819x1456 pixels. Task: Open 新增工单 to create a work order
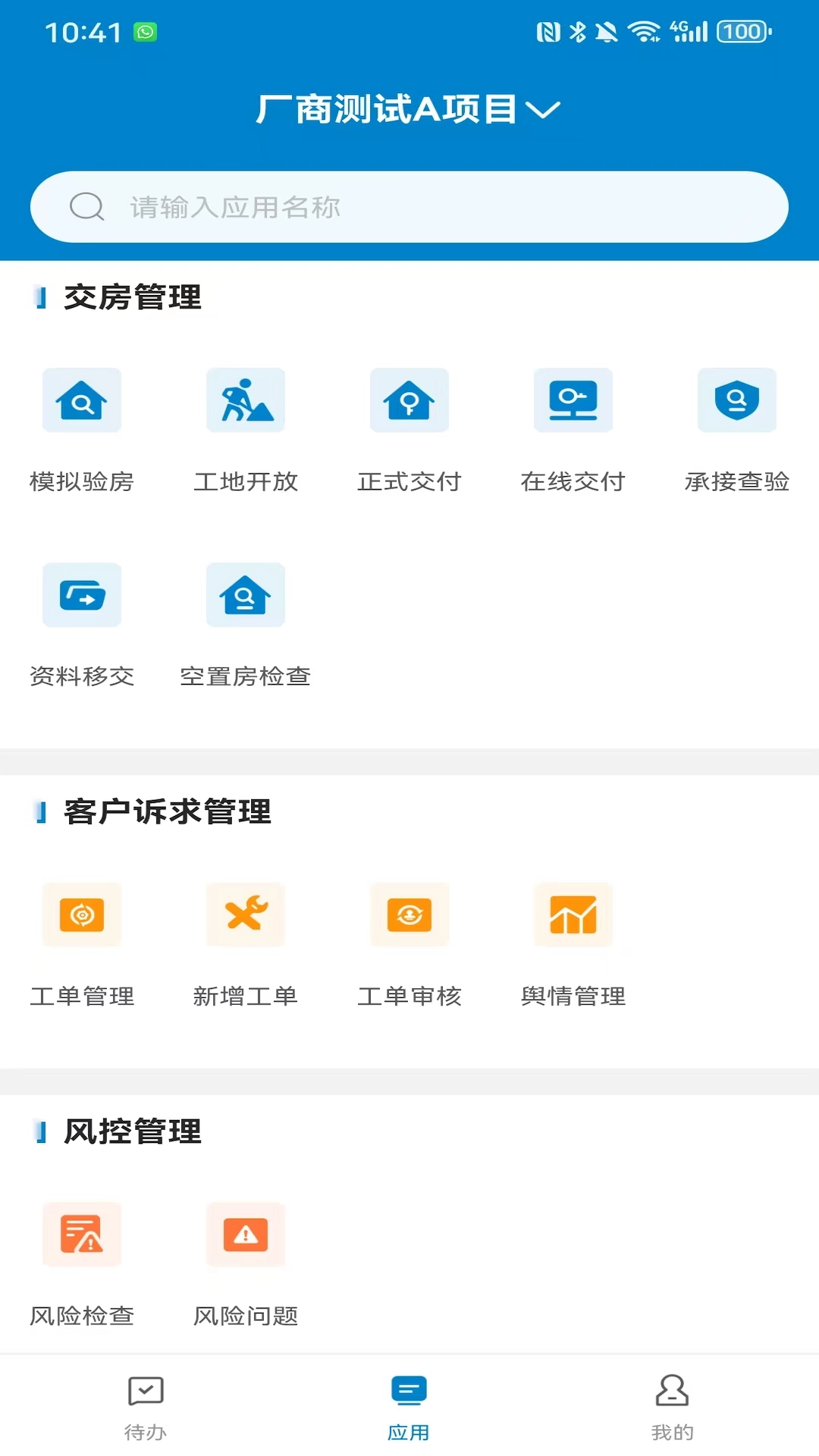click(x=246, y=915)
